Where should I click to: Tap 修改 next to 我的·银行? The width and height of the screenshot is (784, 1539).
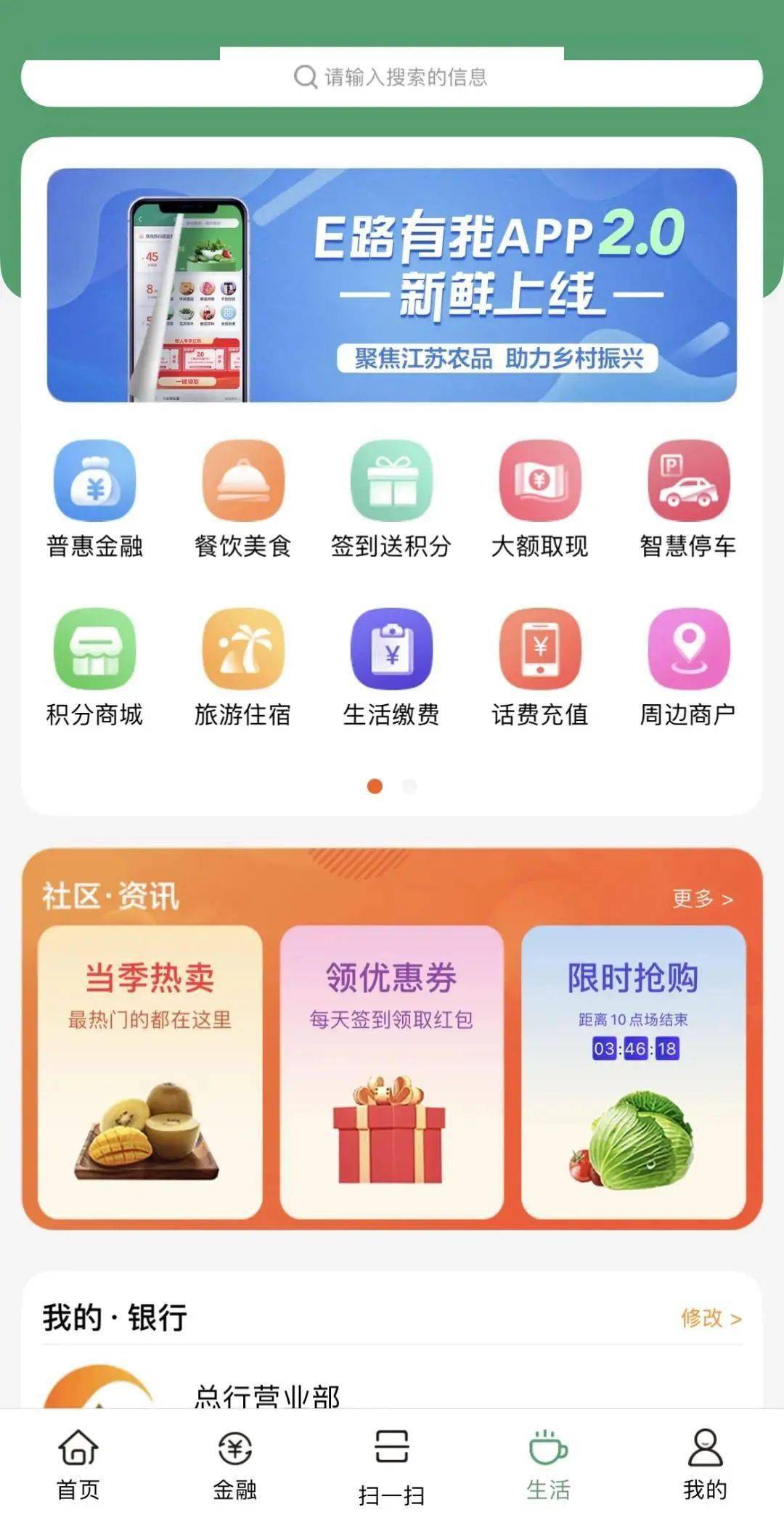click(x=711, y=1318)
